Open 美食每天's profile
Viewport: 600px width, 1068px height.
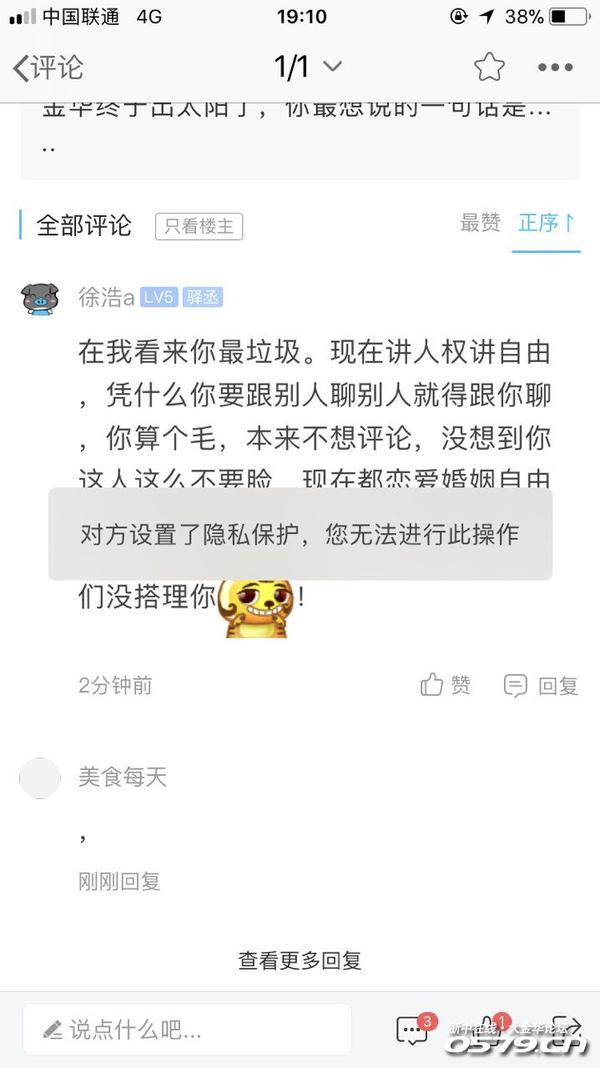click(40, 778)
